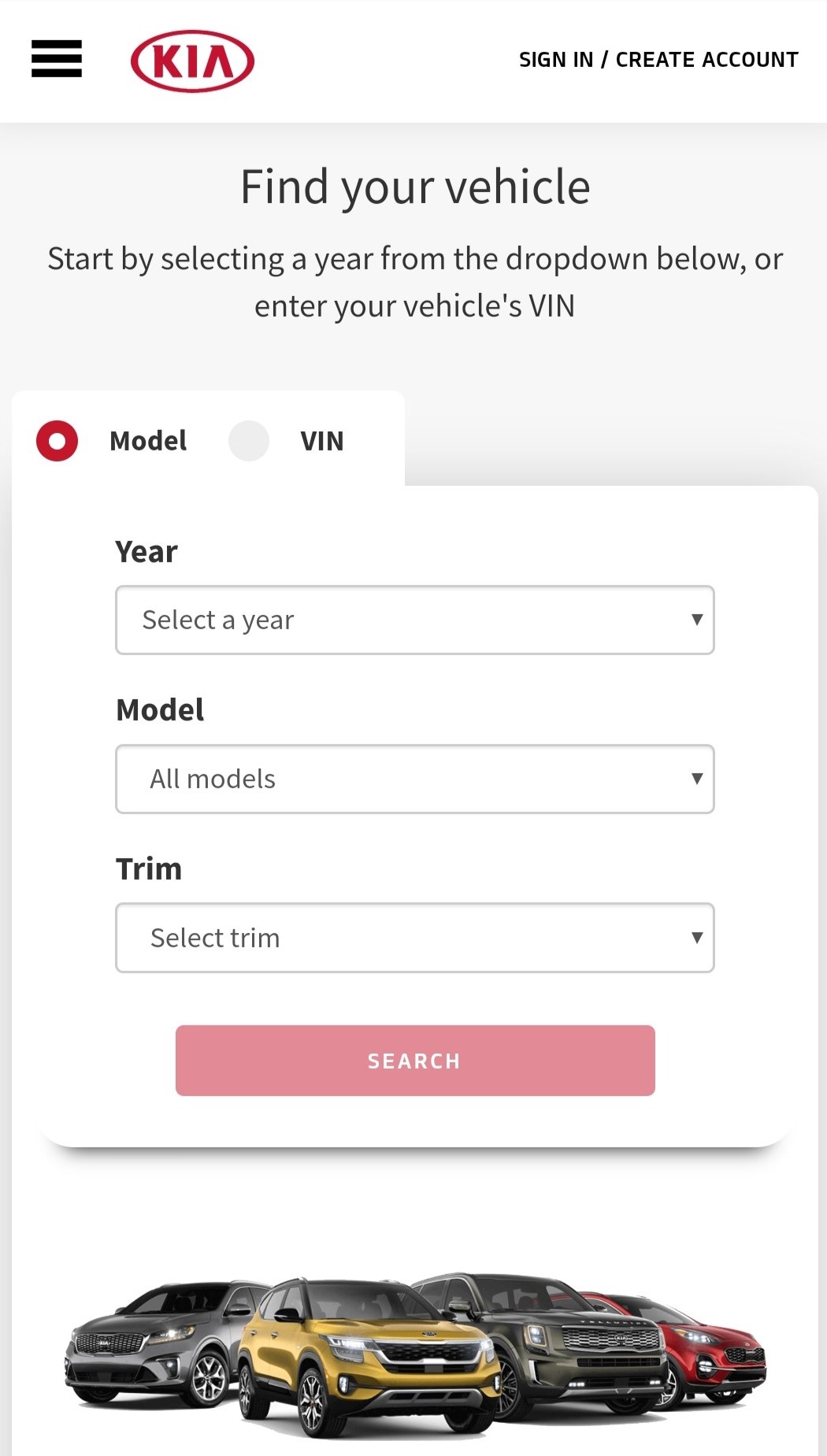Switch to VIN search option
This screenshot has width=827, height=1456.
point(249,441)
